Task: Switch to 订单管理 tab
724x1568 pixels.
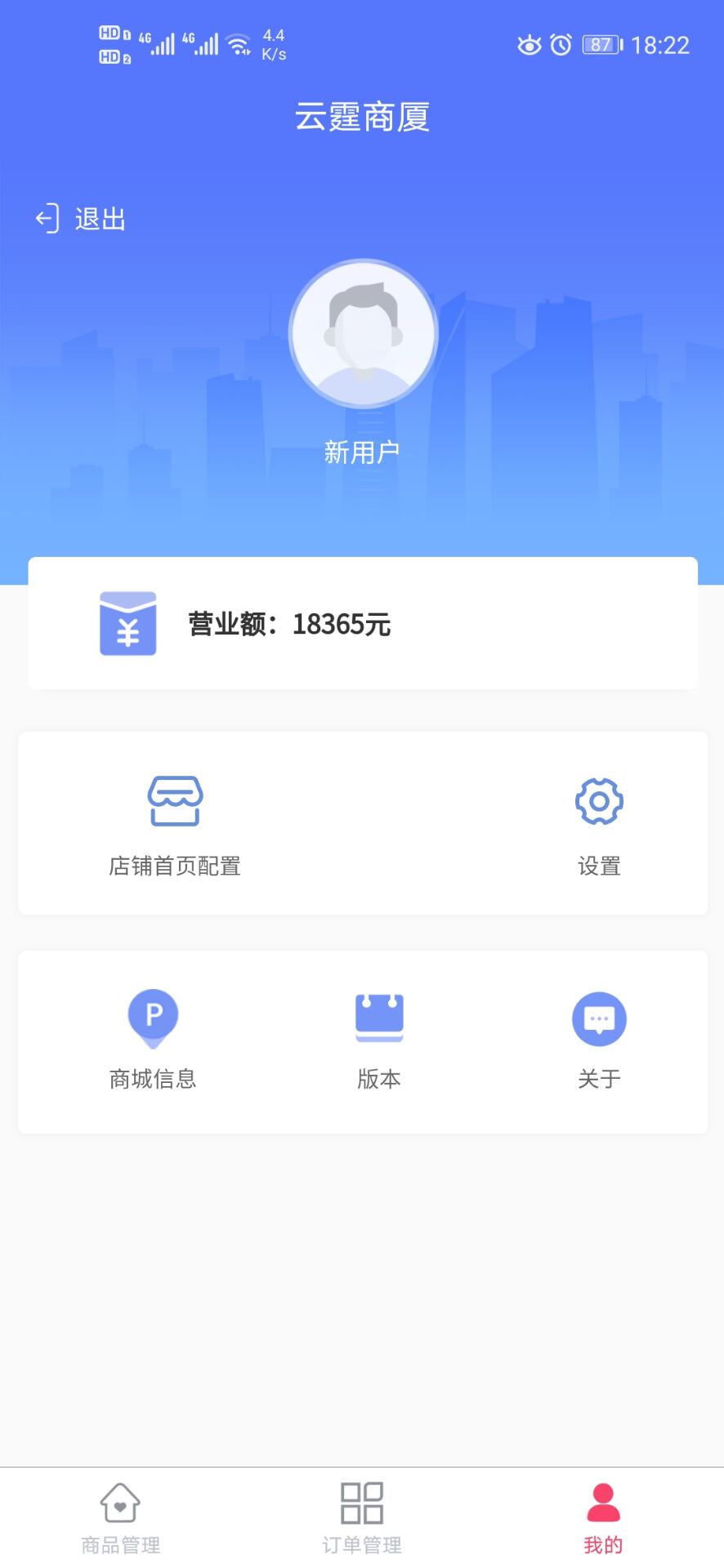Action: click(x=362, y=1517)
